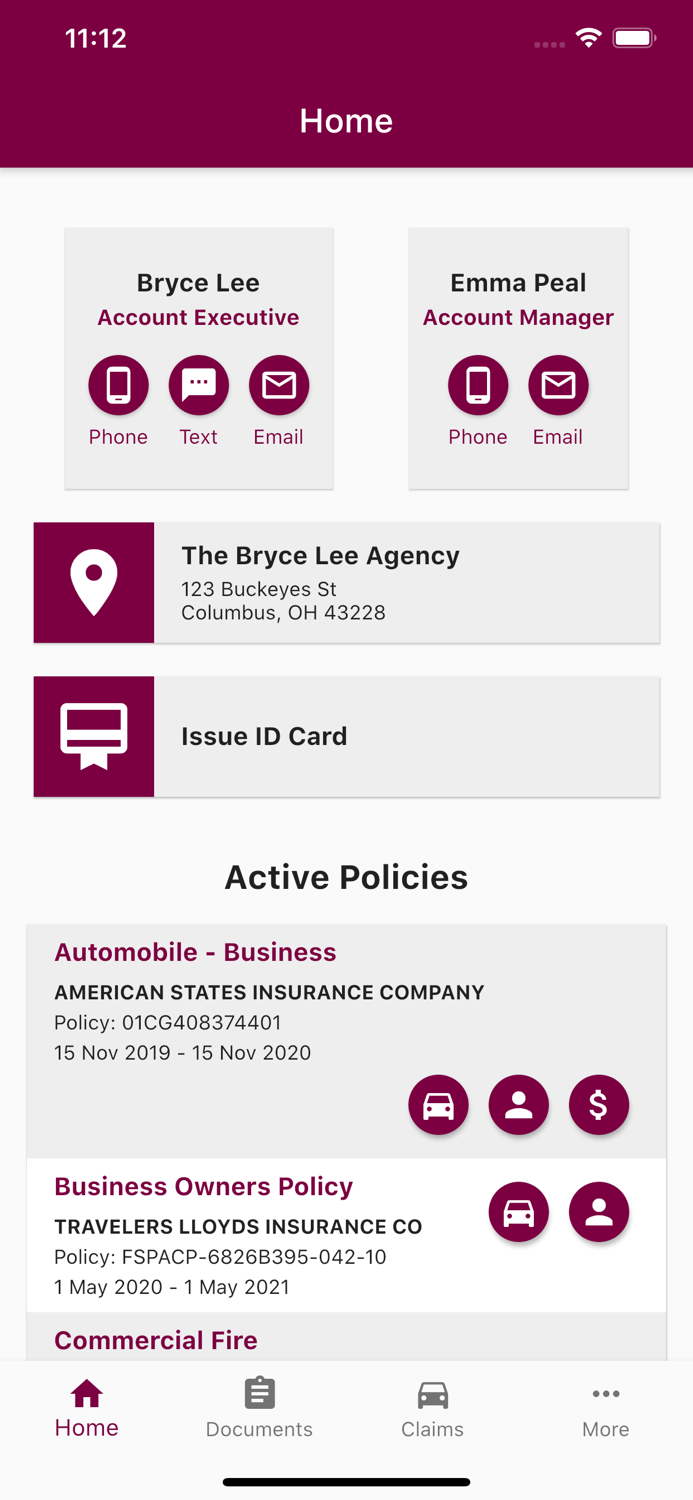Tap person icon on Automobile - Business policy

click(x=518, y=1105)
